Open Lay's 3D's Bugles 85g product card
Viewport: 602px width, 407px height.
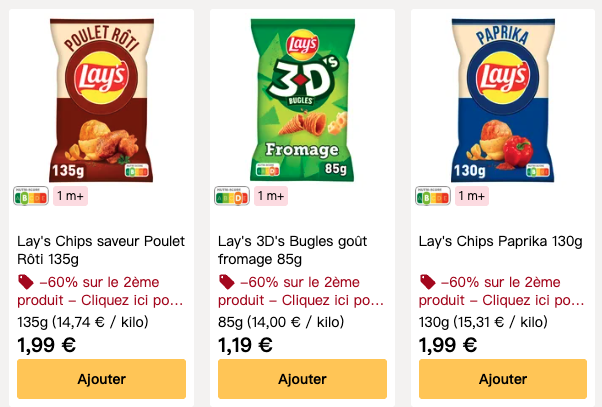click(x=302, y=250)
